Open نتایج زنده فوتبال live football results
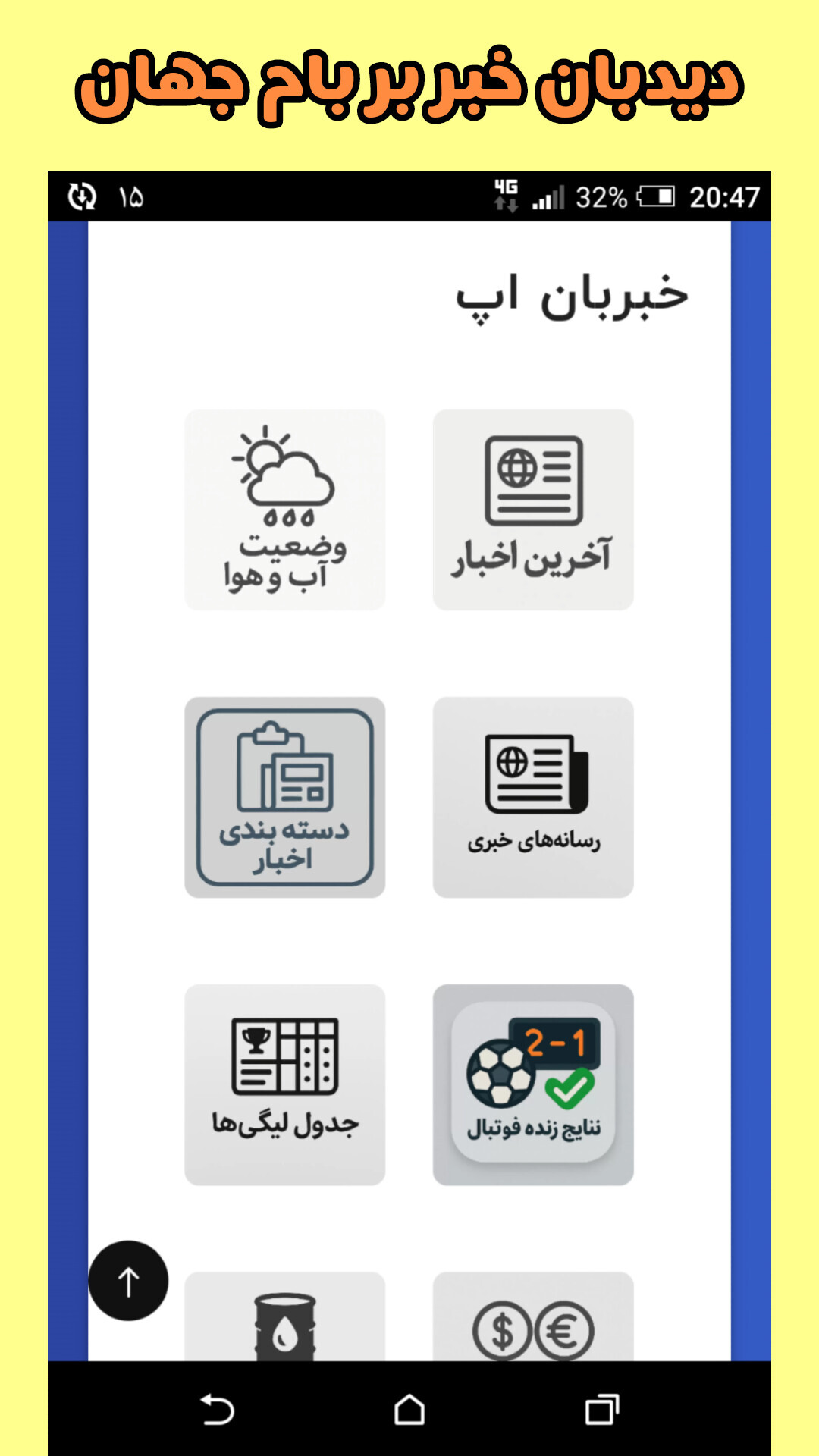The image size is (819, 1456). 533,1084
